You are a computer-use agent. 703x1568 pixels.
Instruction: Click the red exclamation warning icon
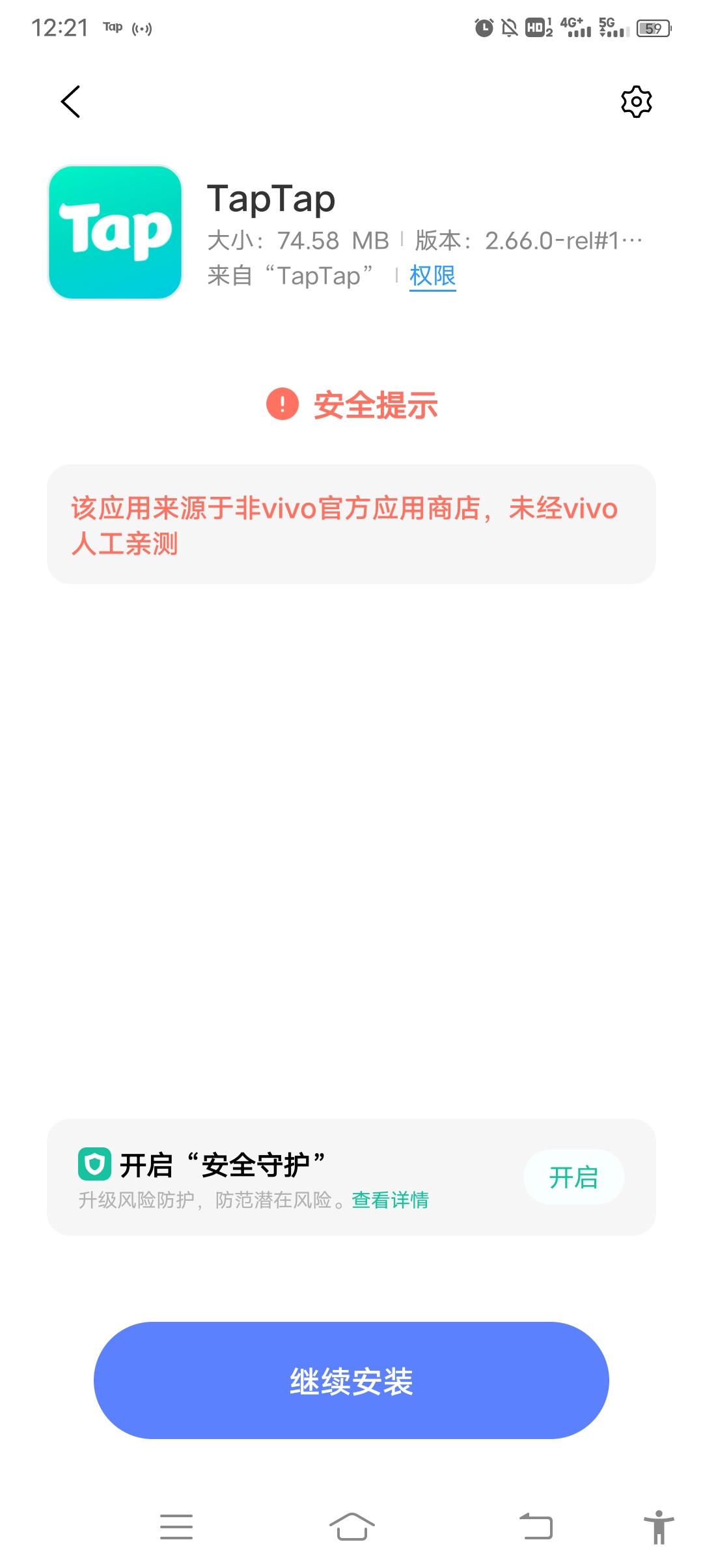pyautogui.click(x=281, y=404)
